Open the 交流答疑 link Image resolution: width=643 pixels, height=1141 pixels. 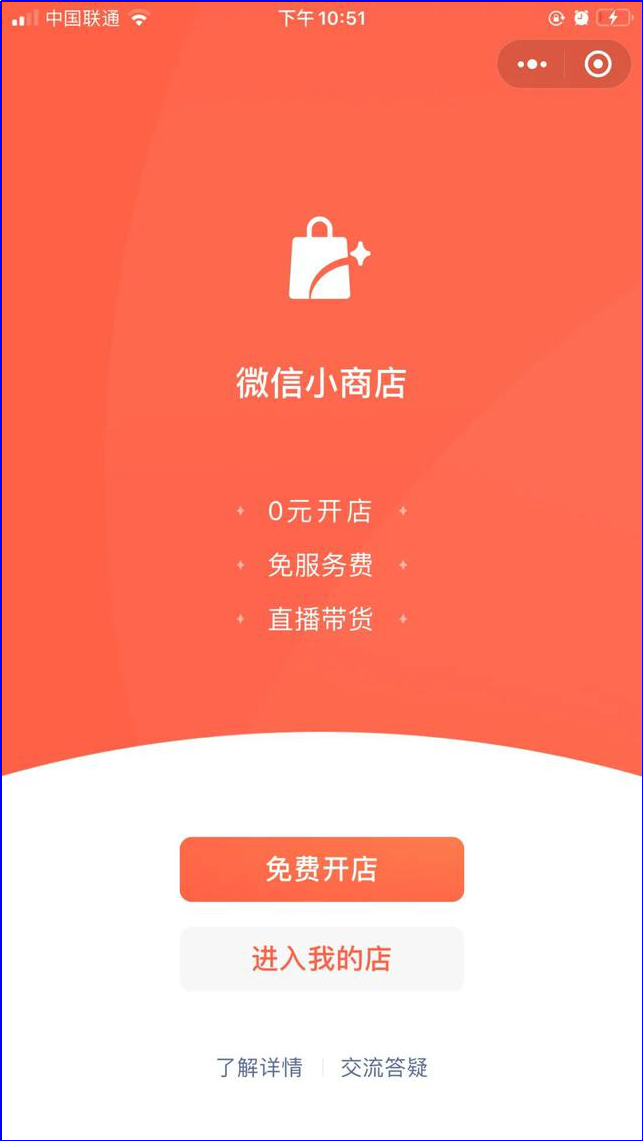(x=384, y=1067)
